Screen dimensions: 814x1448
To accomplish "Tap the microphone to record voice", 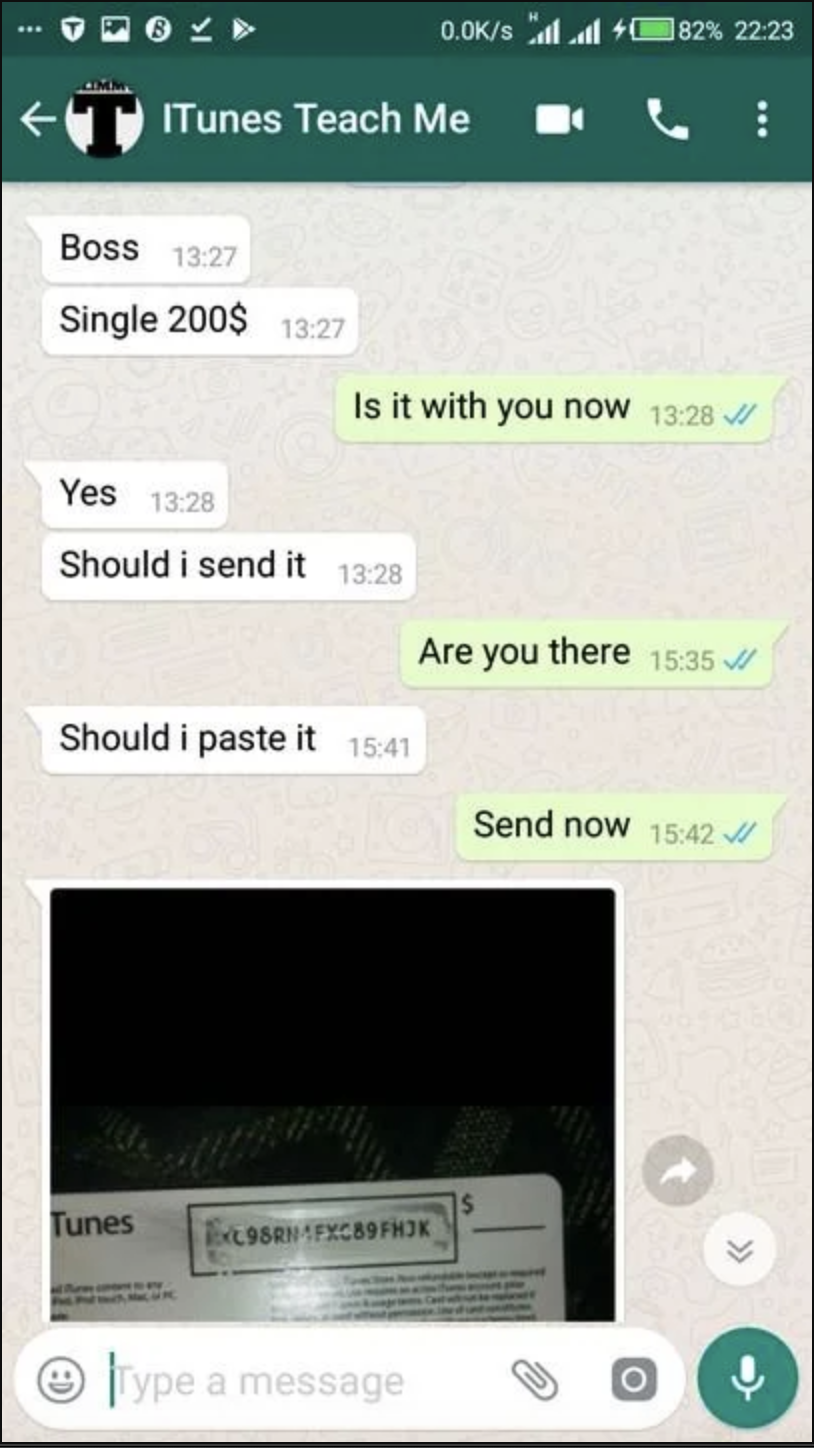I will (x=747, y=1379).
